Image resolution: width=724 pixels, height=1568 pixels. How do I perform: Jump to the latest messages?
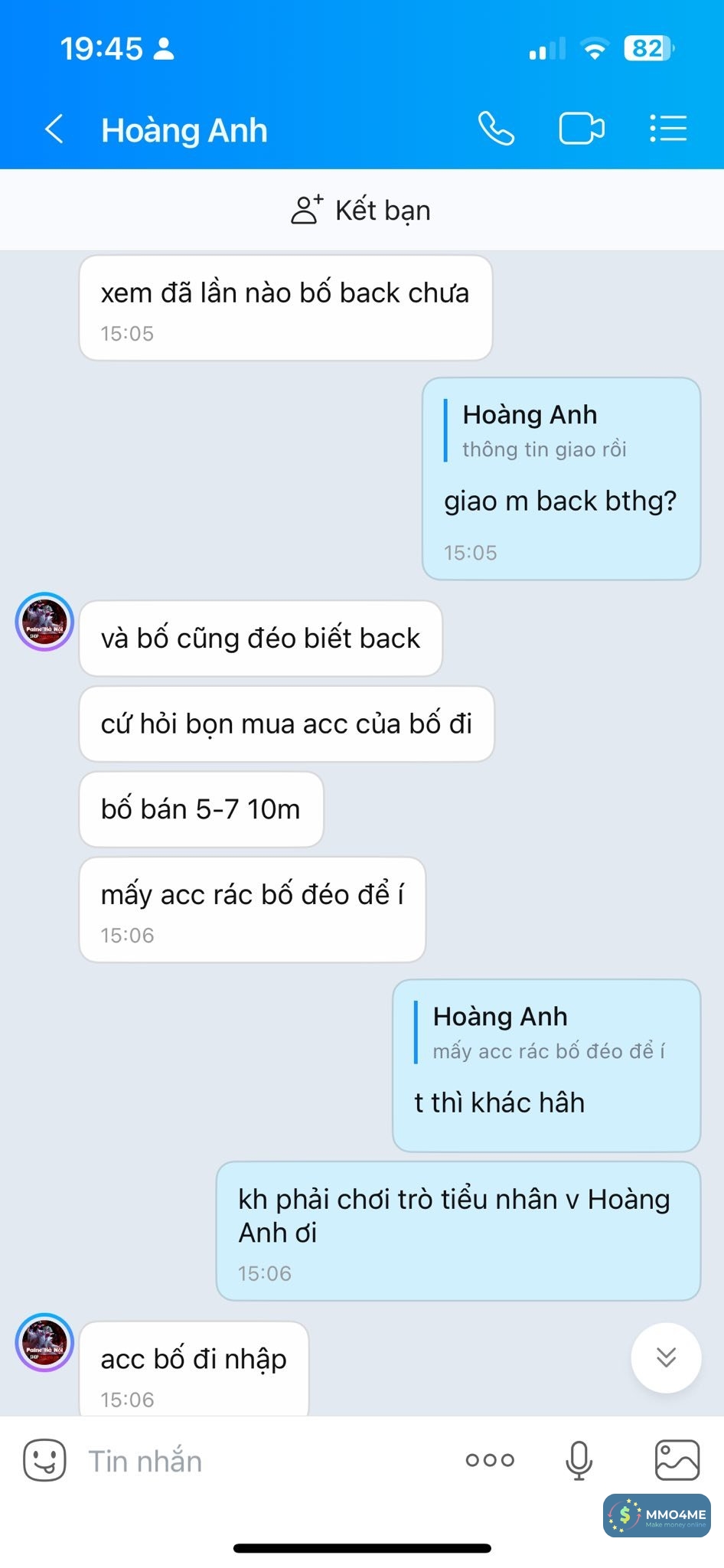click(x=665, y=1357)
